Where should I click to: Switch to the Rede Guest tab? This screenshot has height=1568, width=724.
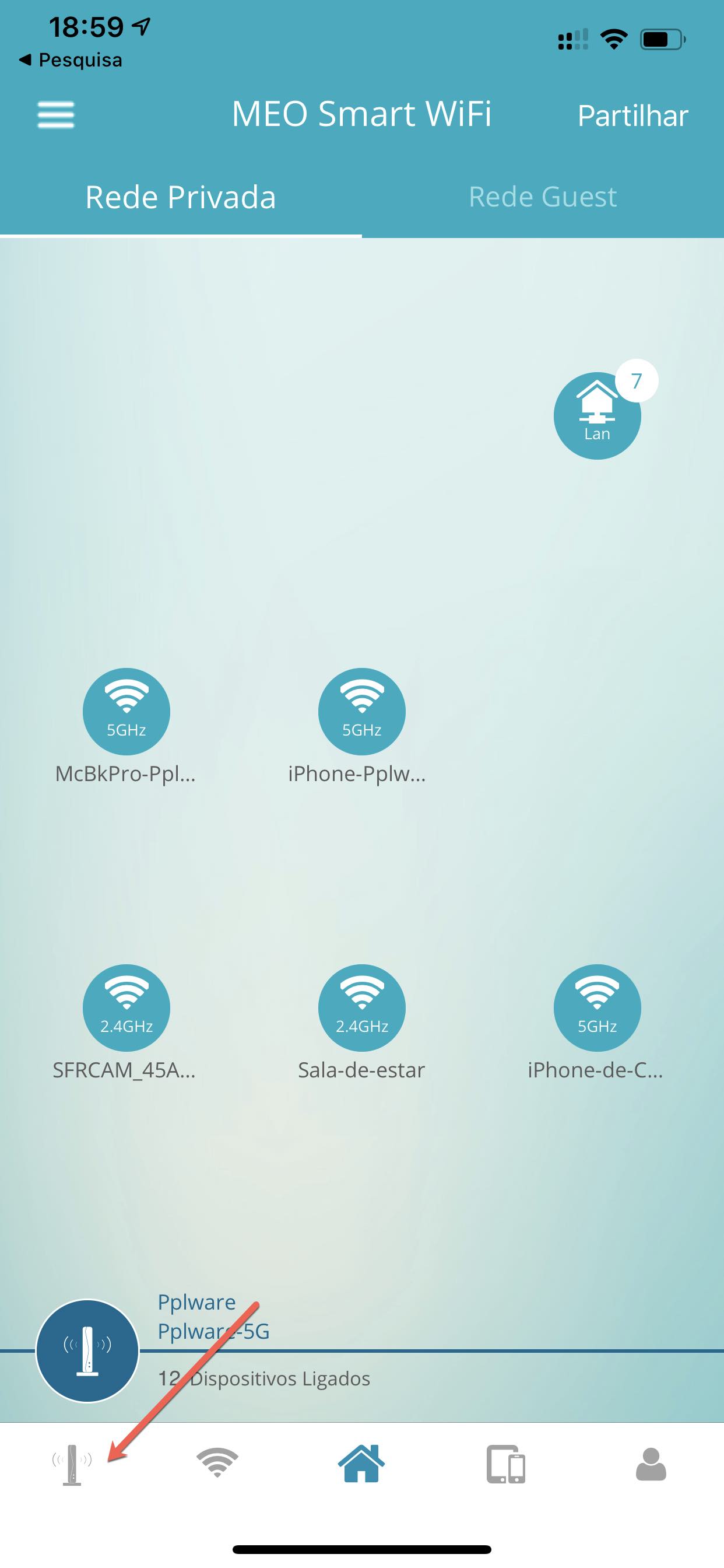tap(542, 197)
